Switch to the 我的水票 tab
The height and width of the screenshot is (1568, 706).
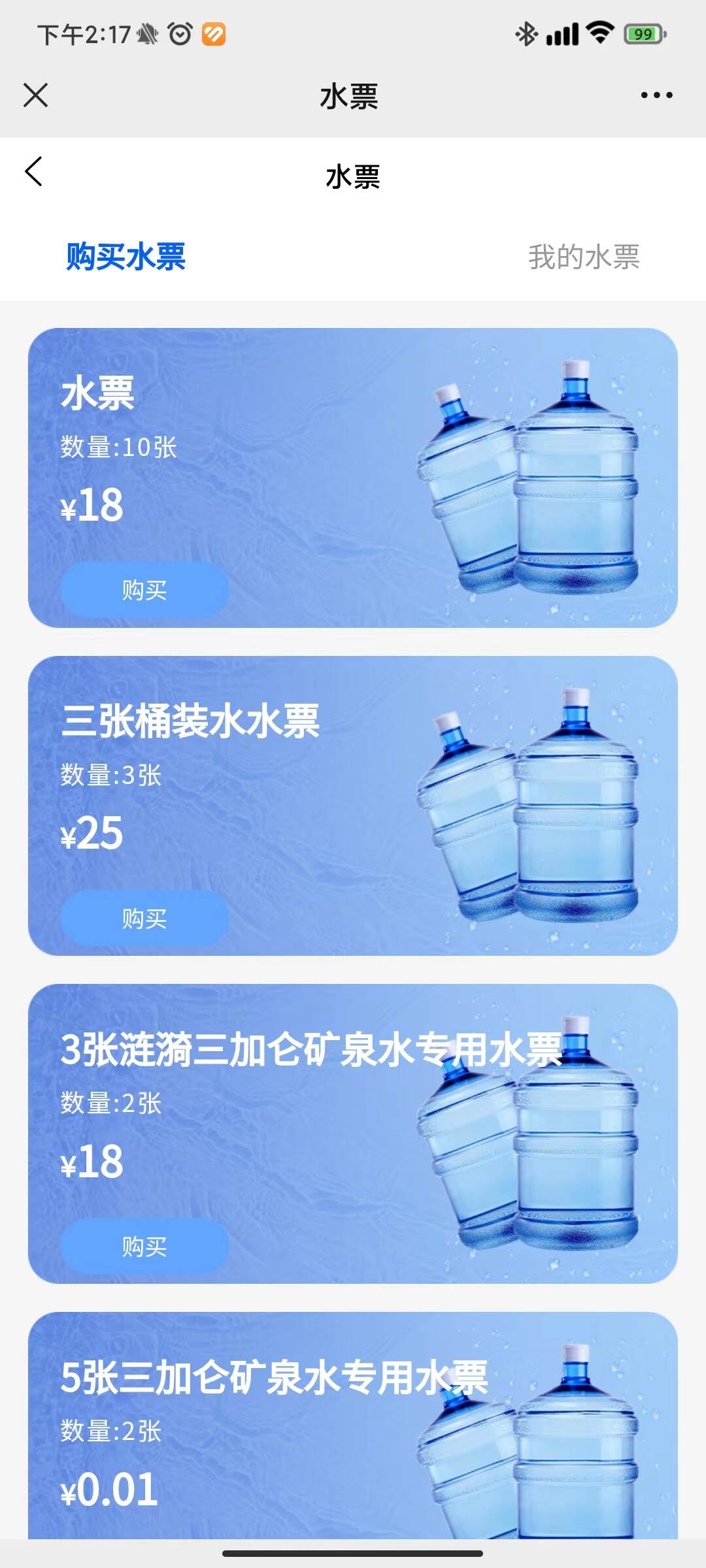[584, 256]
